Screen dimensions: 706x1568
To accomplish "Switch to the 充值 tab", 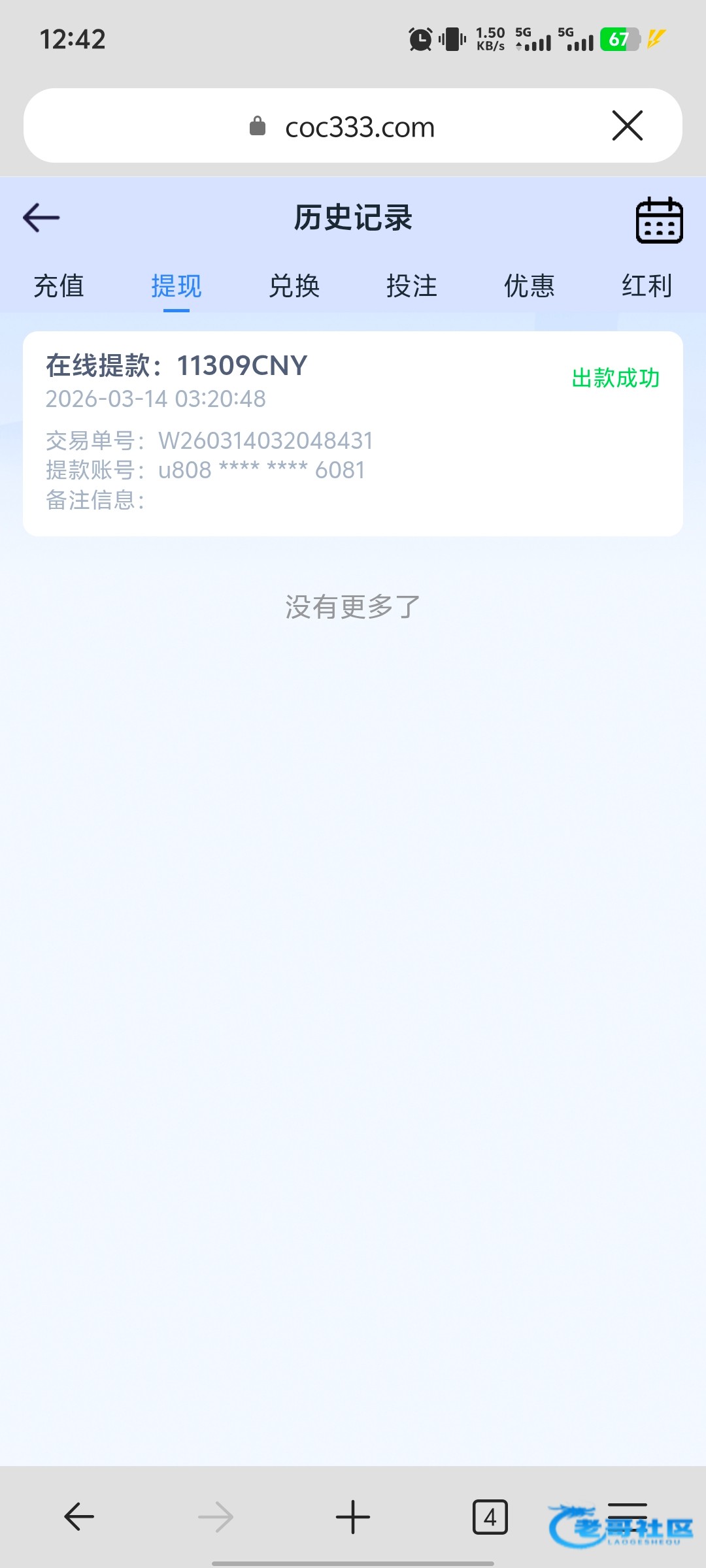I will pos(59,286).
